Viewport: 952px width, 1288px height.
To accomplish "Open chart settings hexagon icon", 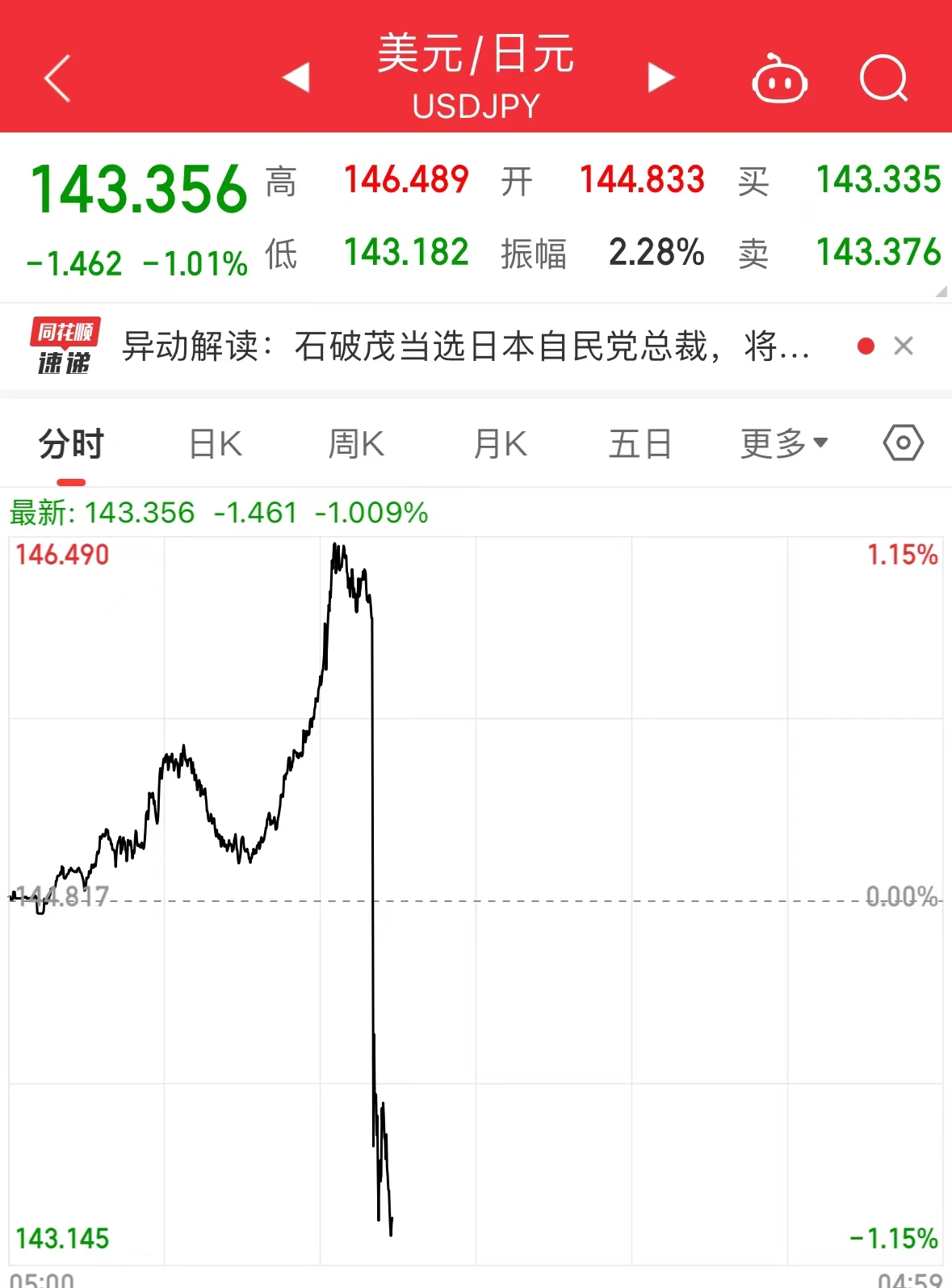I will (x=903, y=443).
